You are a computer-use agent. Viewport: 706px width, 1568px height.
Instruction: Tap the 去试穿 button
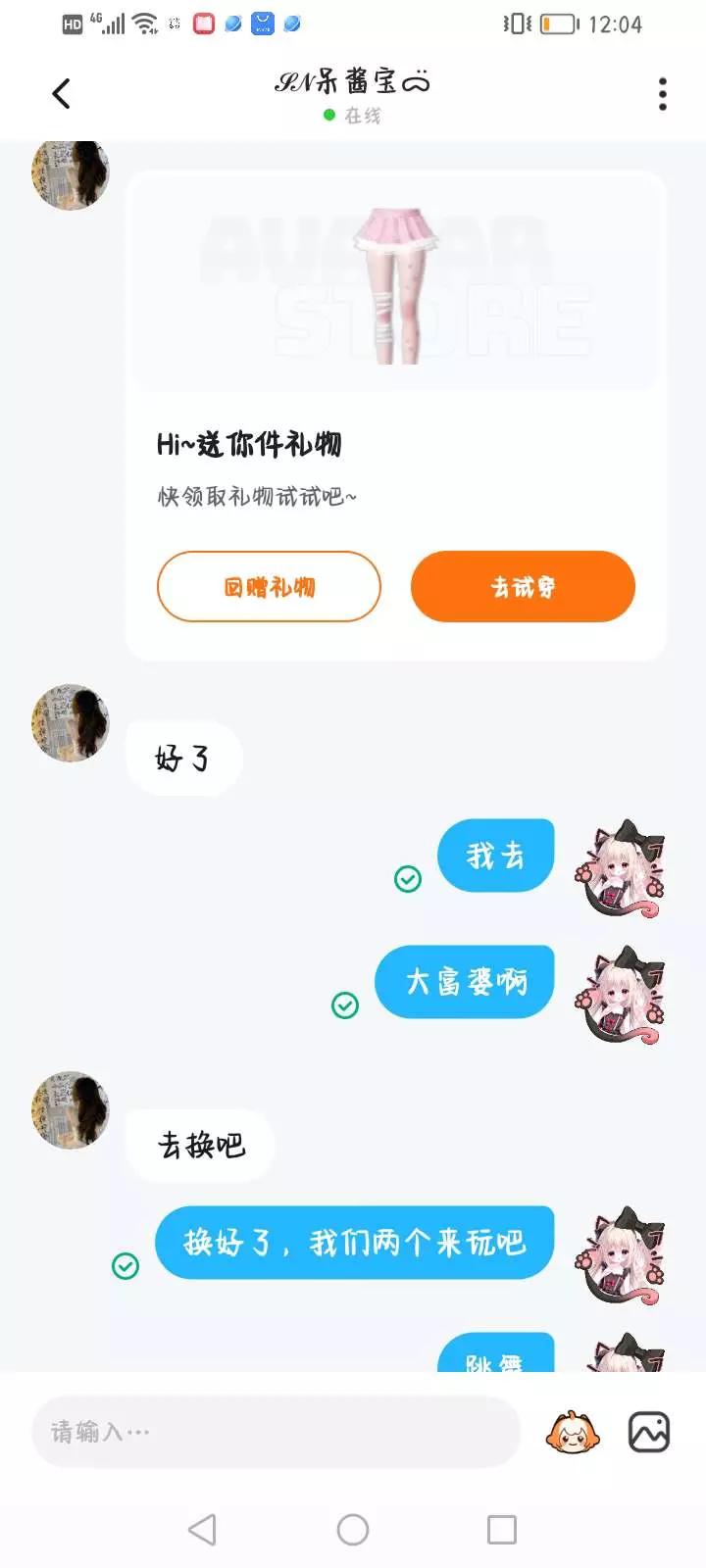pyautogui.click(x=523, y=587)
